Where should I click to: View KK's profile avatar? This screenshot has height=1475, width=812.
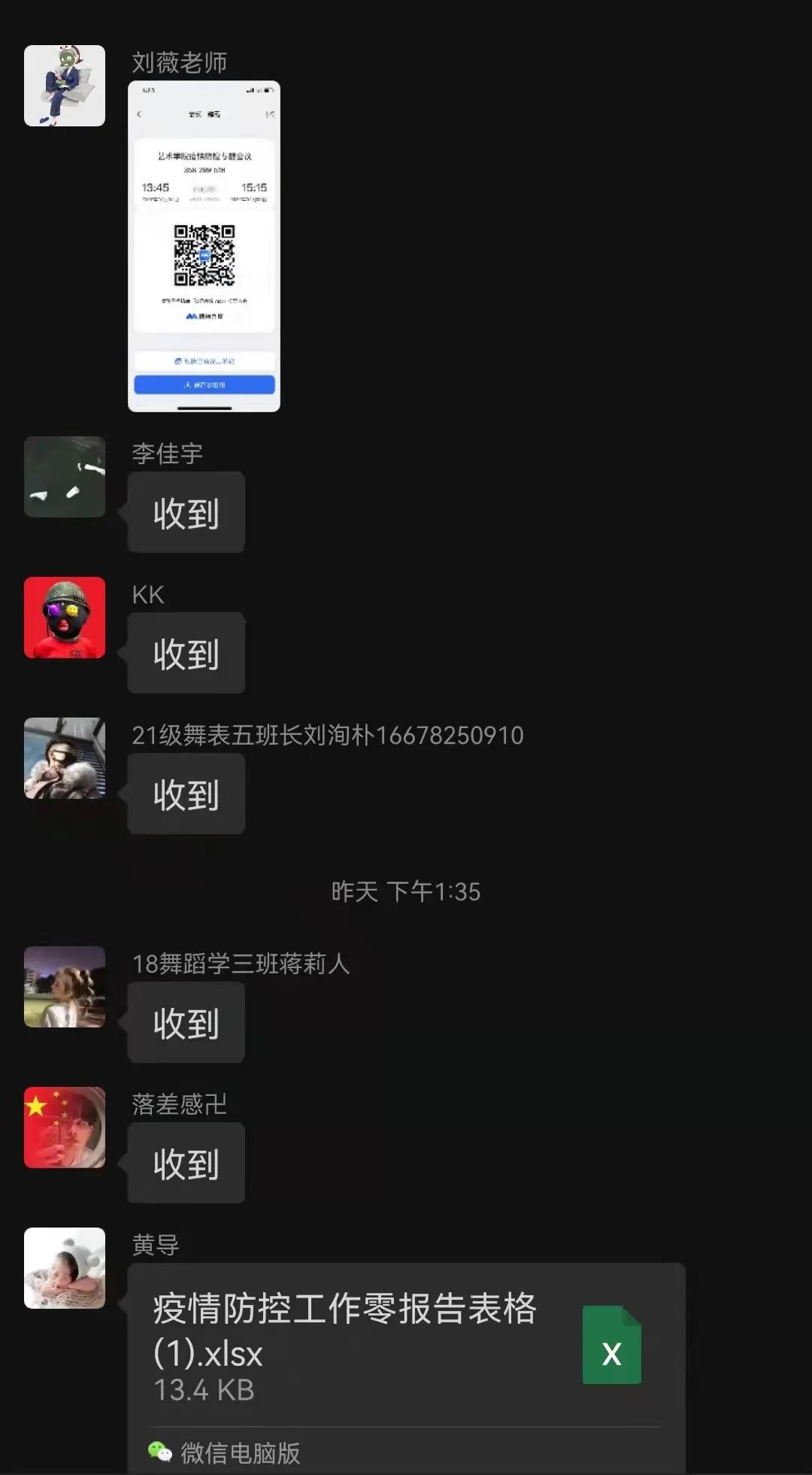65,618
